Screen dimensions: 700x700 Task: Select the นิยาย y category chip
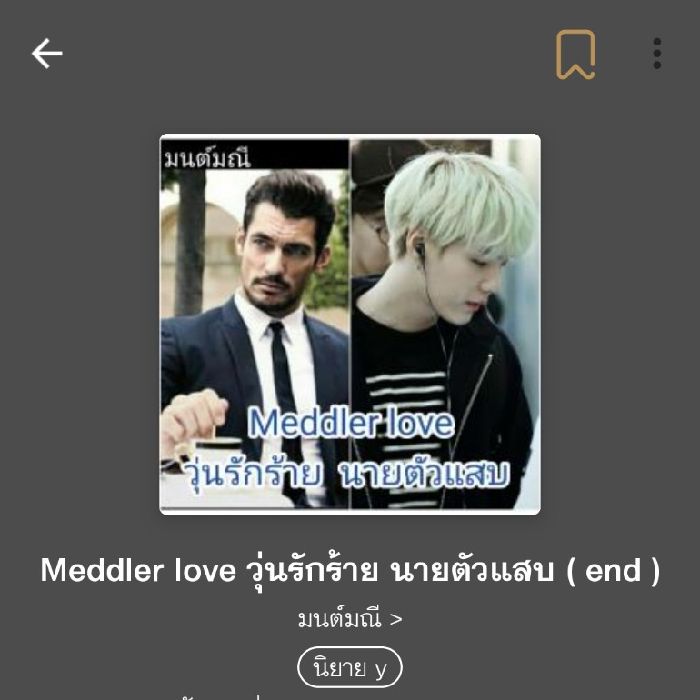pos(349,668)
